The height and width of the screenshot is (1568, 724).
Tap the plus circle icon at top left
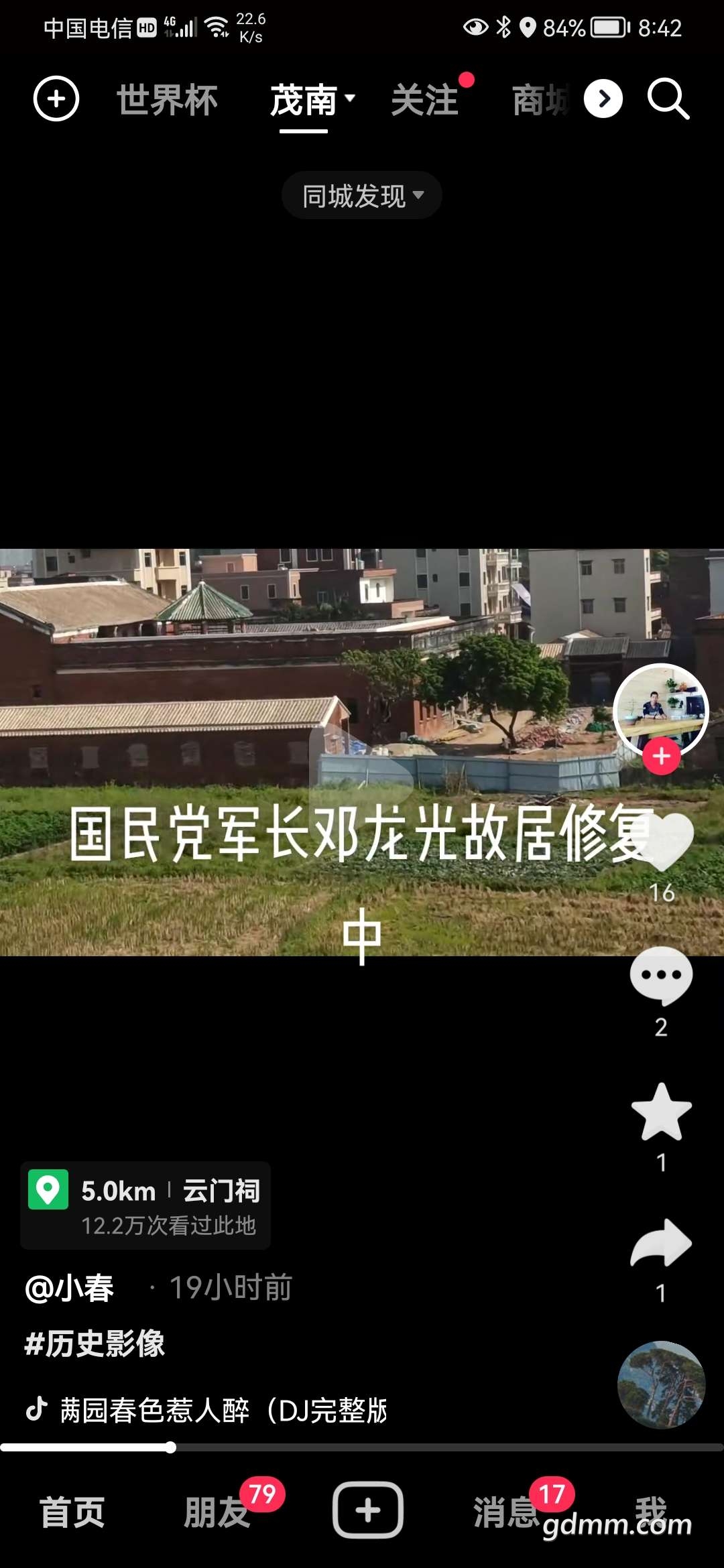point(56,99)
